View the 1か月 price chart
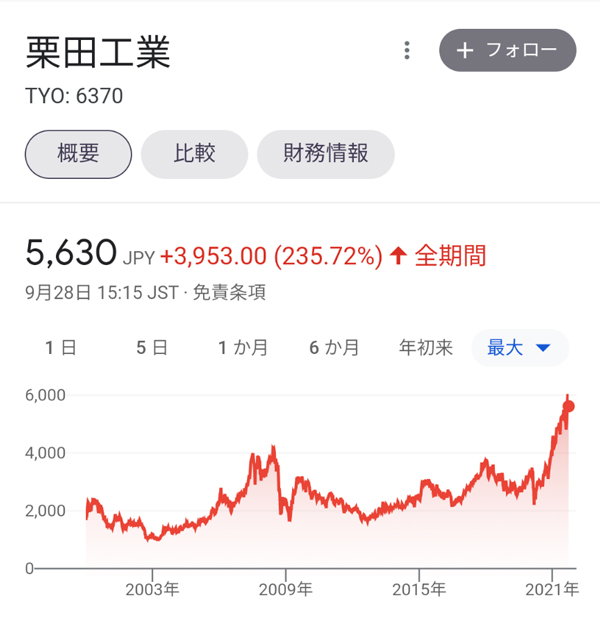Screen dimensions: 600x617 click(x=243, y=348)
